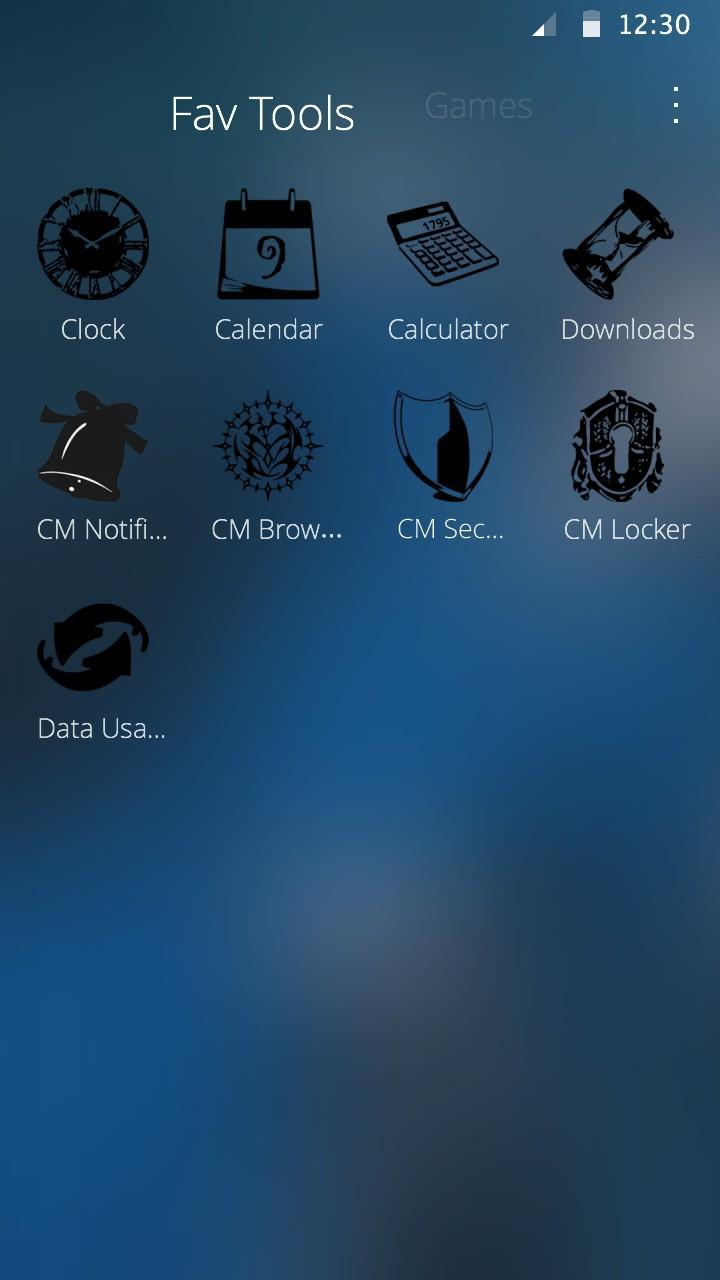Tap the Calculator label text
The image size is (720, 1280).
click(x=447, y=328)
